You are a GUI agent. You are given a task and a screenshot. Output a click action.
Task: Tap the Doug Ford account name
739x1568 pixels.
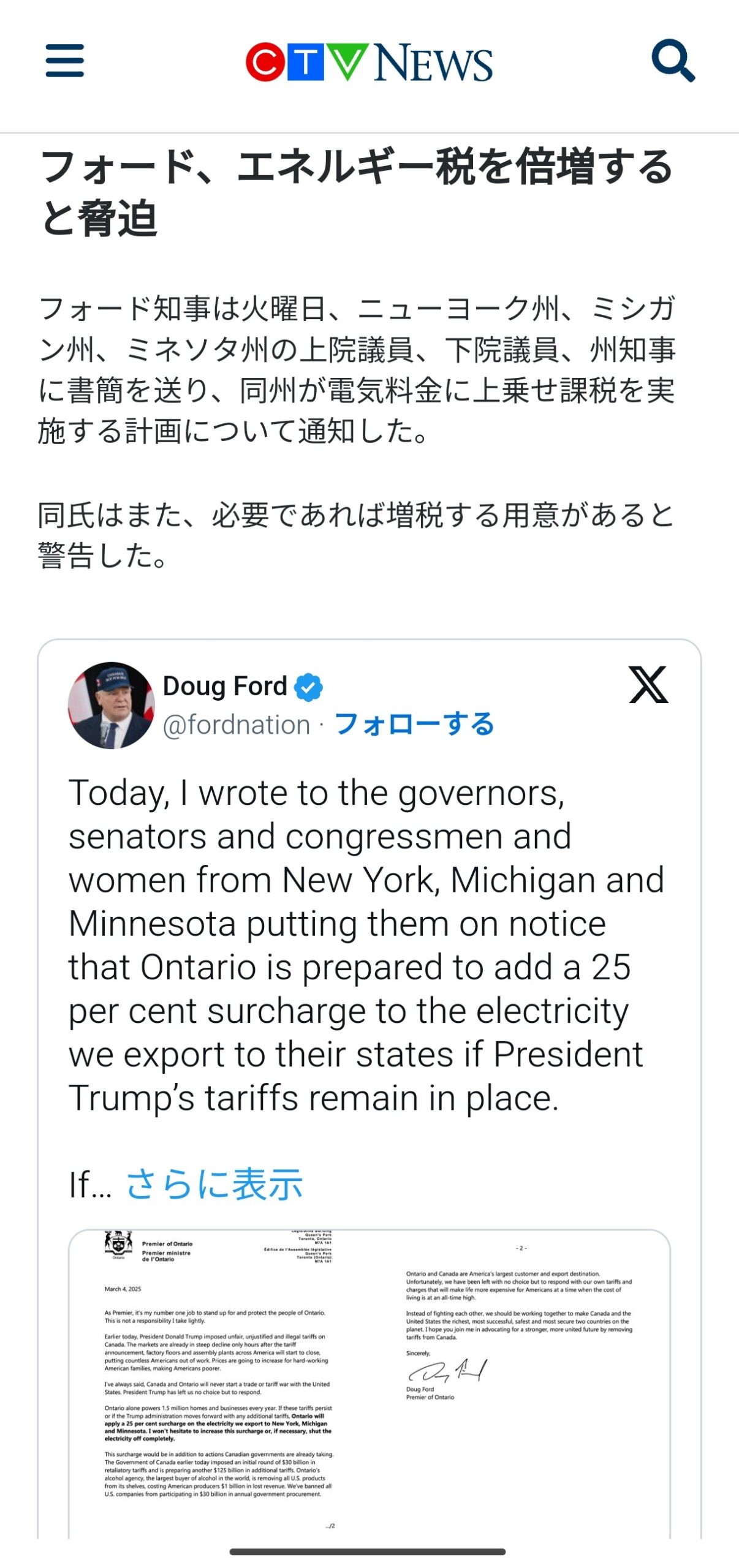click(225, 686)
